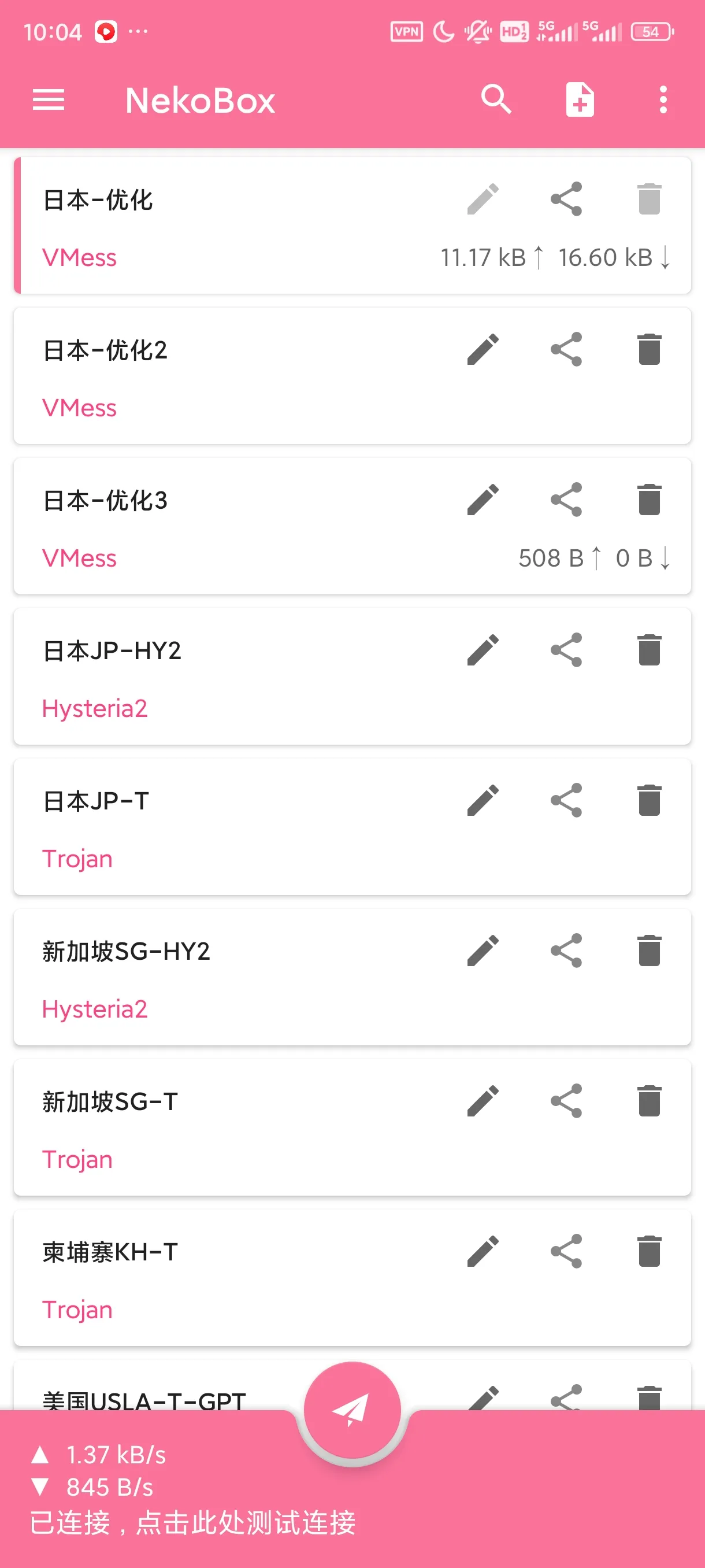Toggle VPN connection with paper plane button
The height and width of the screenshot is (1568, 705).
[352, 1410]
